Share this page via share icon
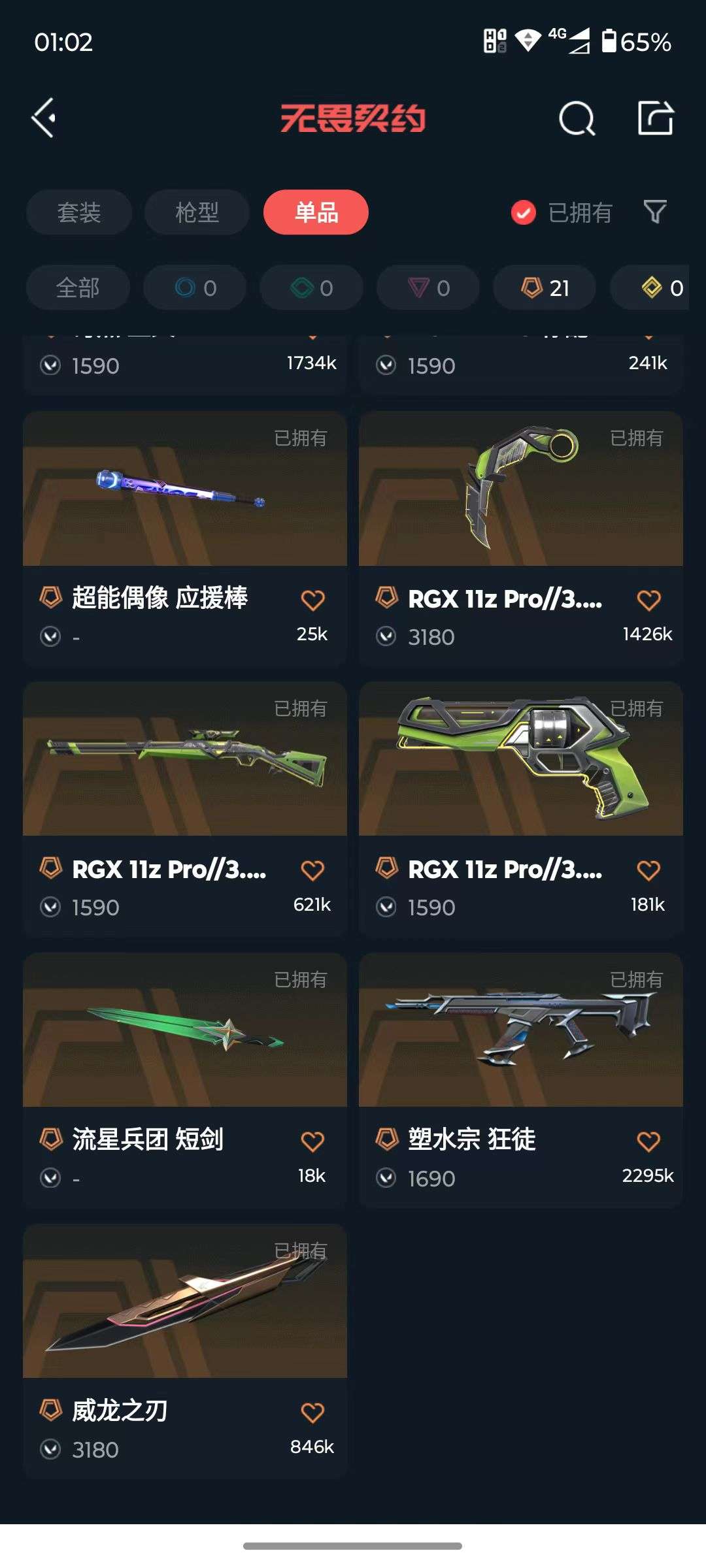Viewport: 706px width, 1568px height. click(656, 118)
